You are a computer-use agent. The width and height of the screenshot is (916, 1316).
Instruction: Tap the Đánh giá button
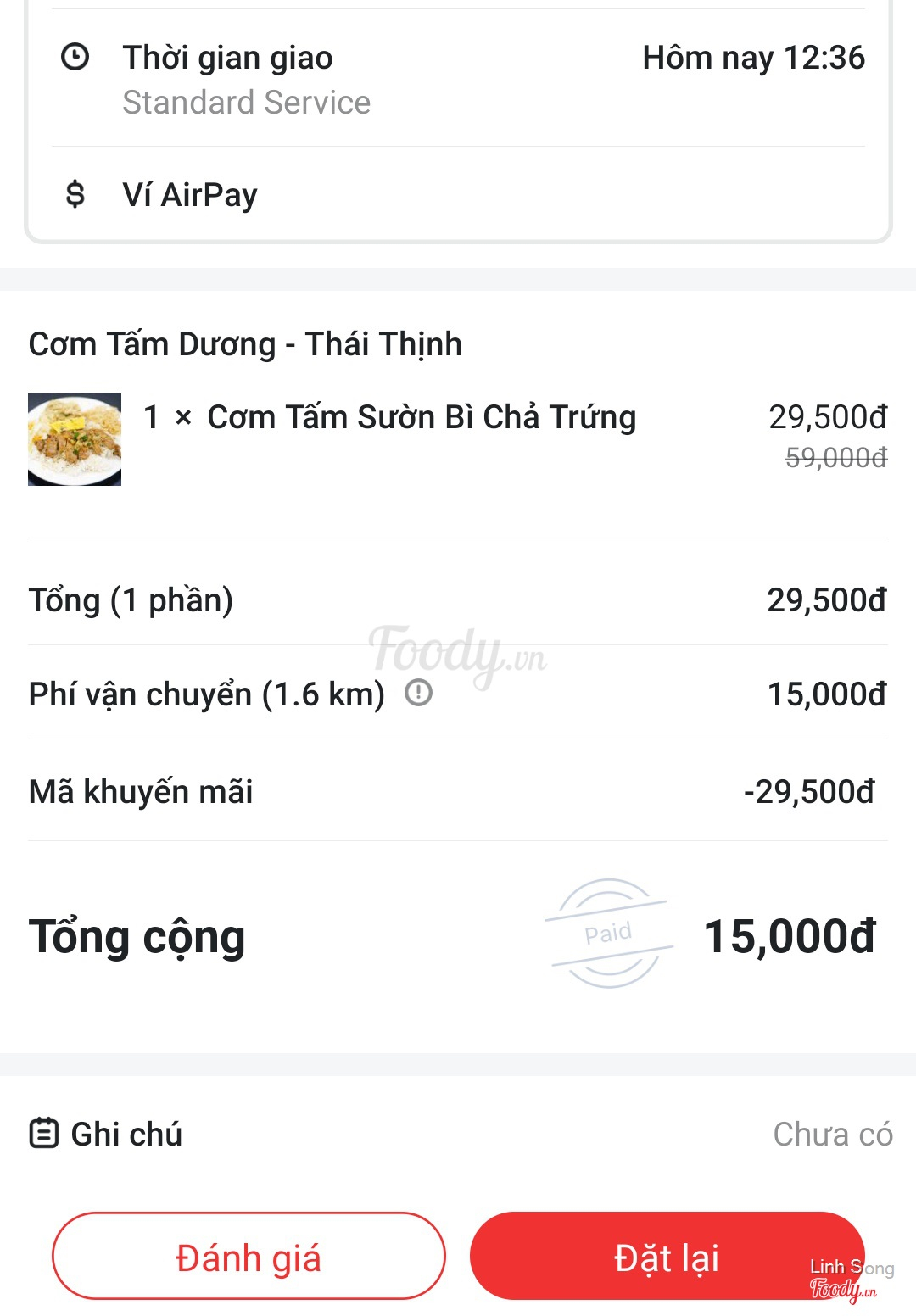pos(248,1257)
